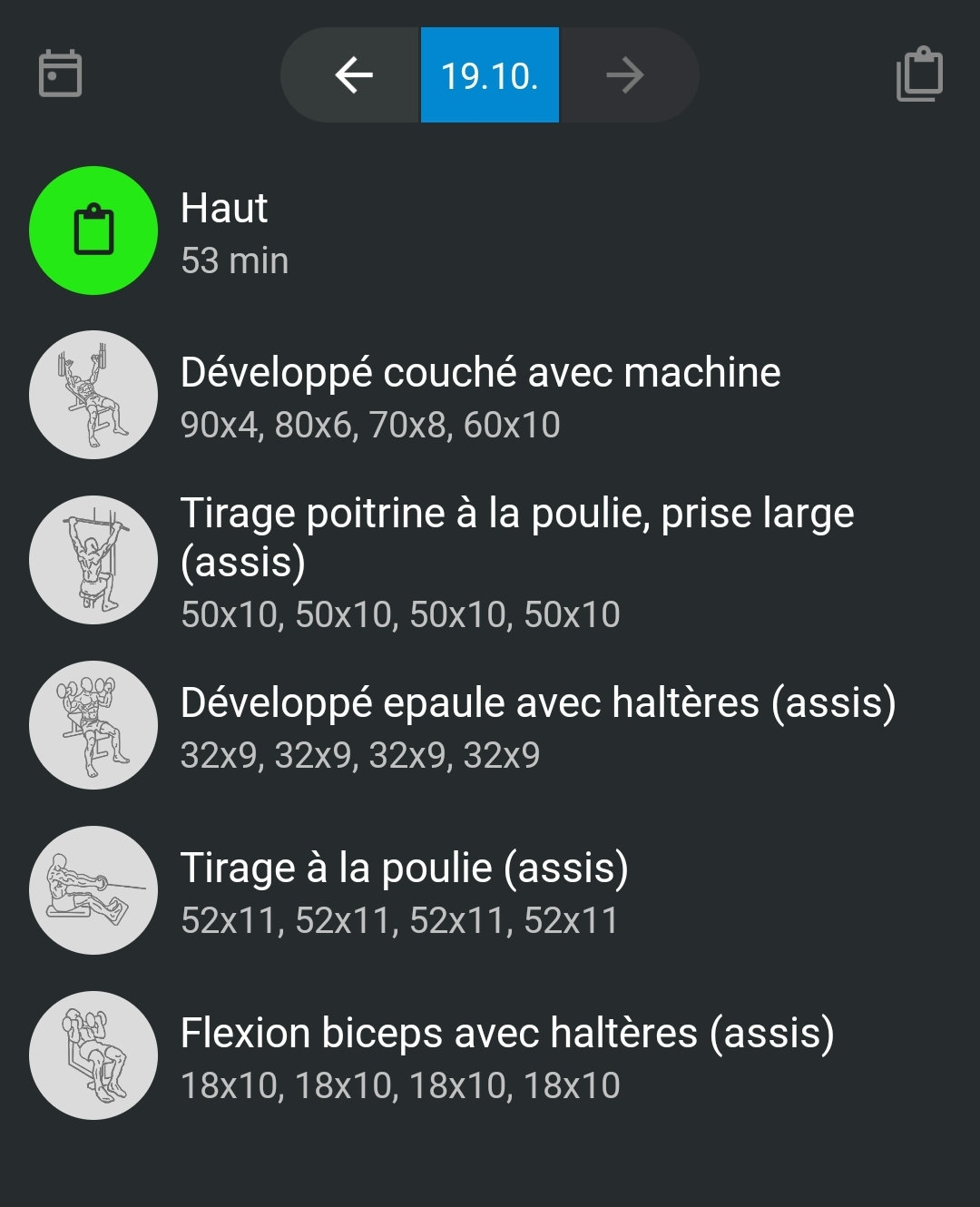This screenshot has width=980, height=1207.
Task: Open the date selector showing 19.10.
Action: pyautogui.click(x=489, y=76)
